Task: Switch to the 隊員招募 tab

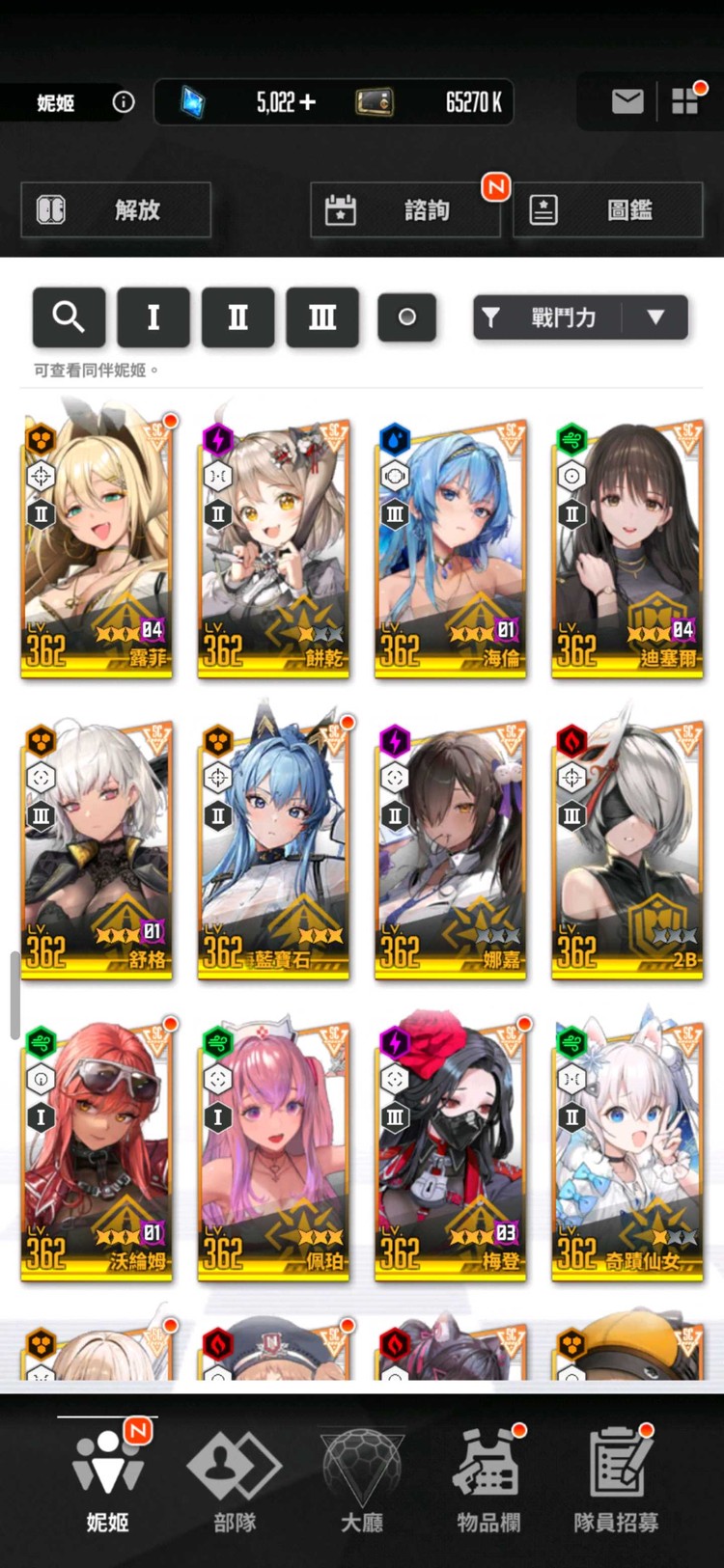Action: pos(616,1482)
